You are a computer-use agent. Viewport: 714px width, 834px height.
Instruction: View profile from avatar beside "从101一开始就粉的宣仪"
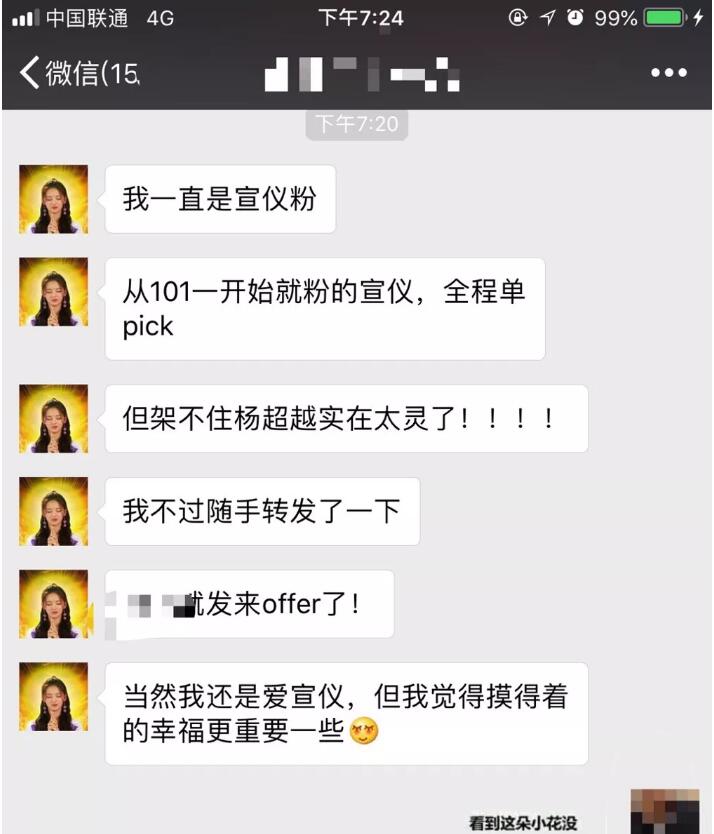click(x=54, y=292)
